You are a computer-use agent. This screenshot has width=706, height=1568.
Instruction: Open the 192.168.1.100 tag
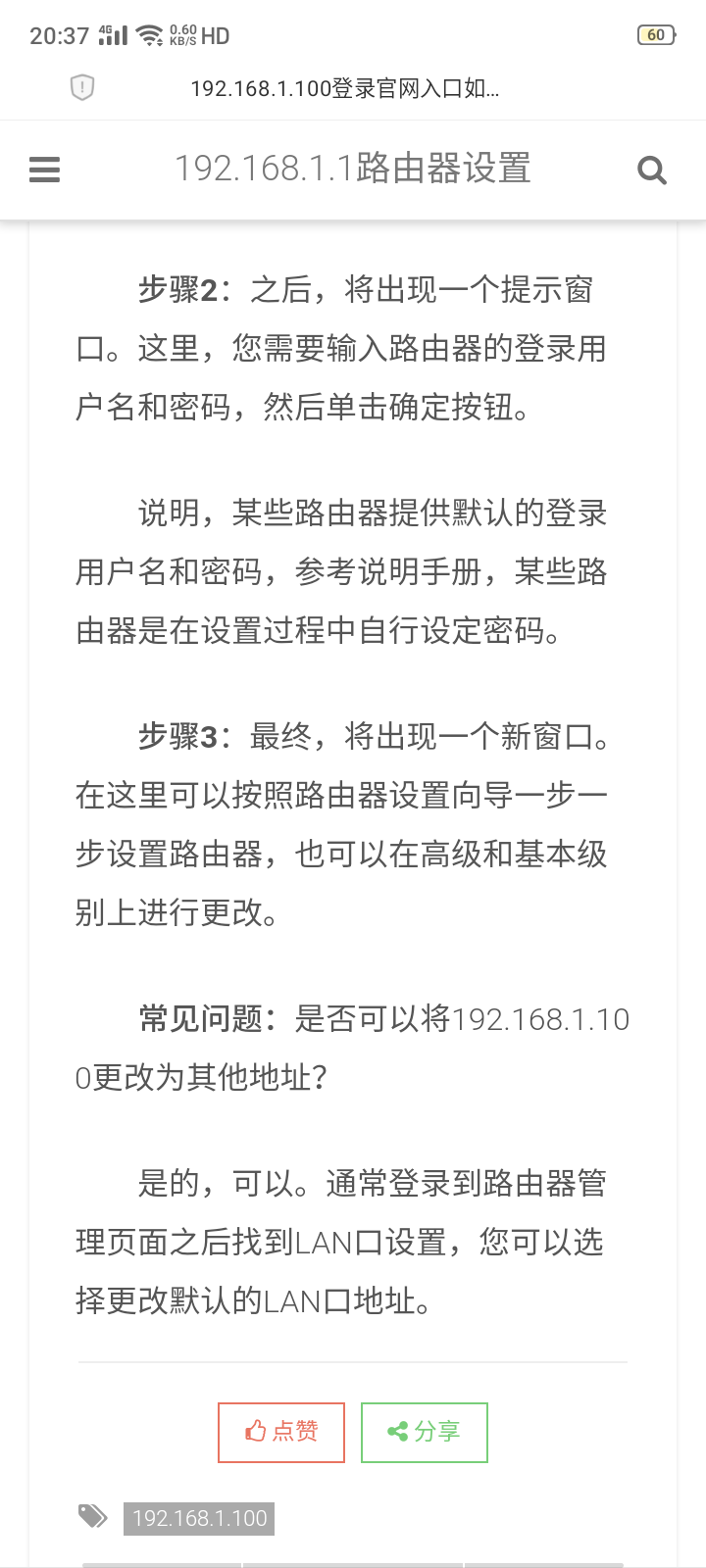199,1518
